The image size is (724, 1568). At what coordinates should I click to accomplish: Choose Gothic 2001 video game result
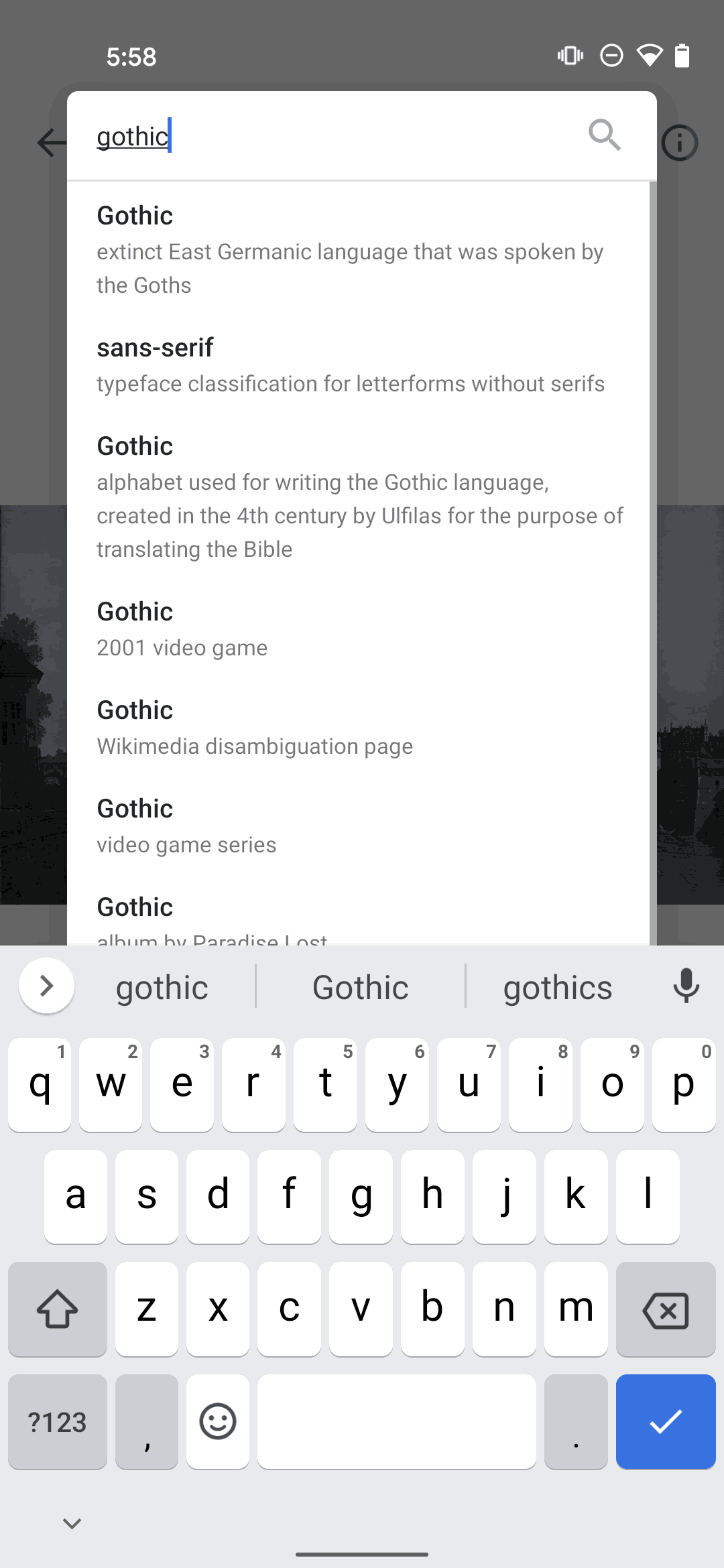point(359,629)
